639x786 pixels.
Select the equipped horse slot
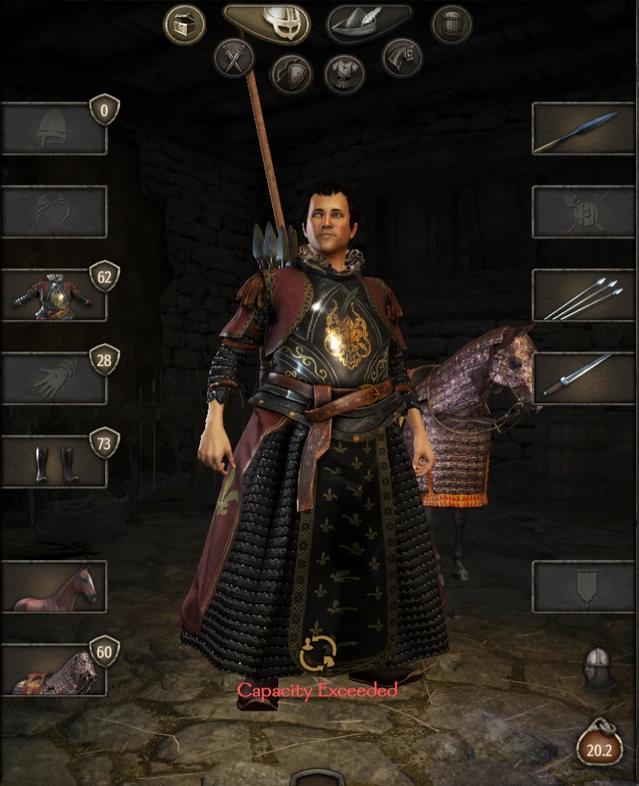pos(54,586)
